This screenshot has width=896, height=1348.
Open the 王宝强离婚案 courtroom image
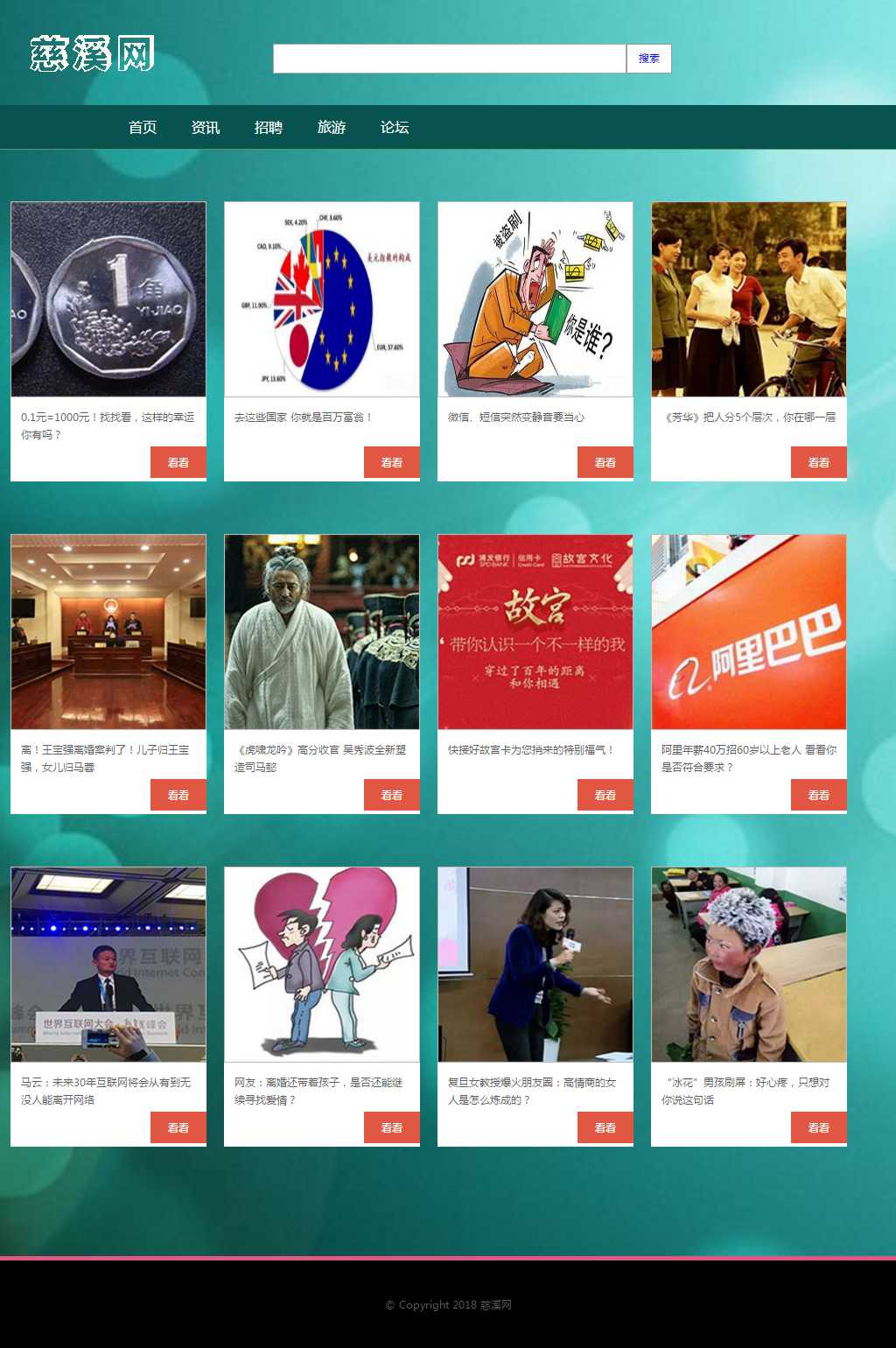pos(108,632)
